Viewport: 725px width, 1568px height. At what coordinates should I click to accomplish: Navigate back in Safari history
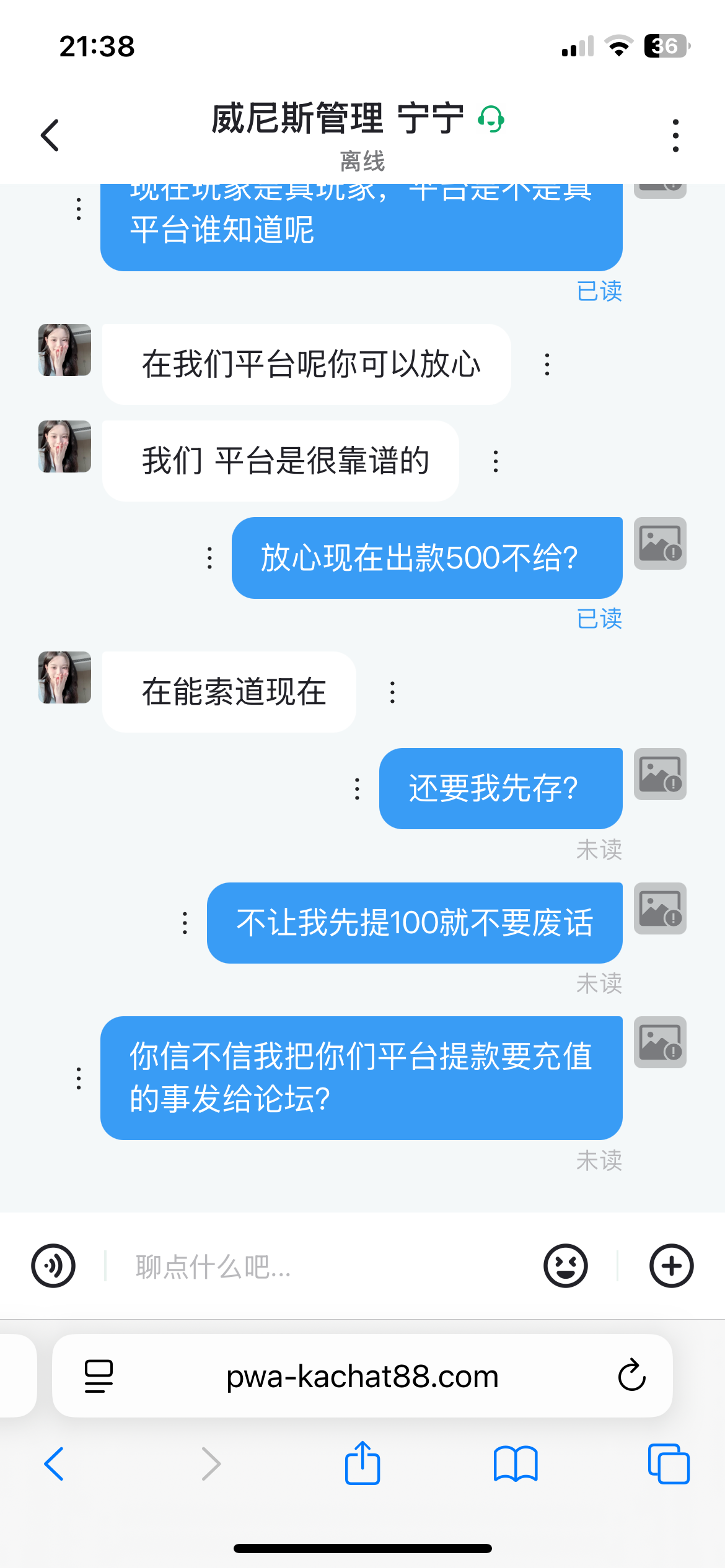pyautogui.click(x=54, y=1463)
